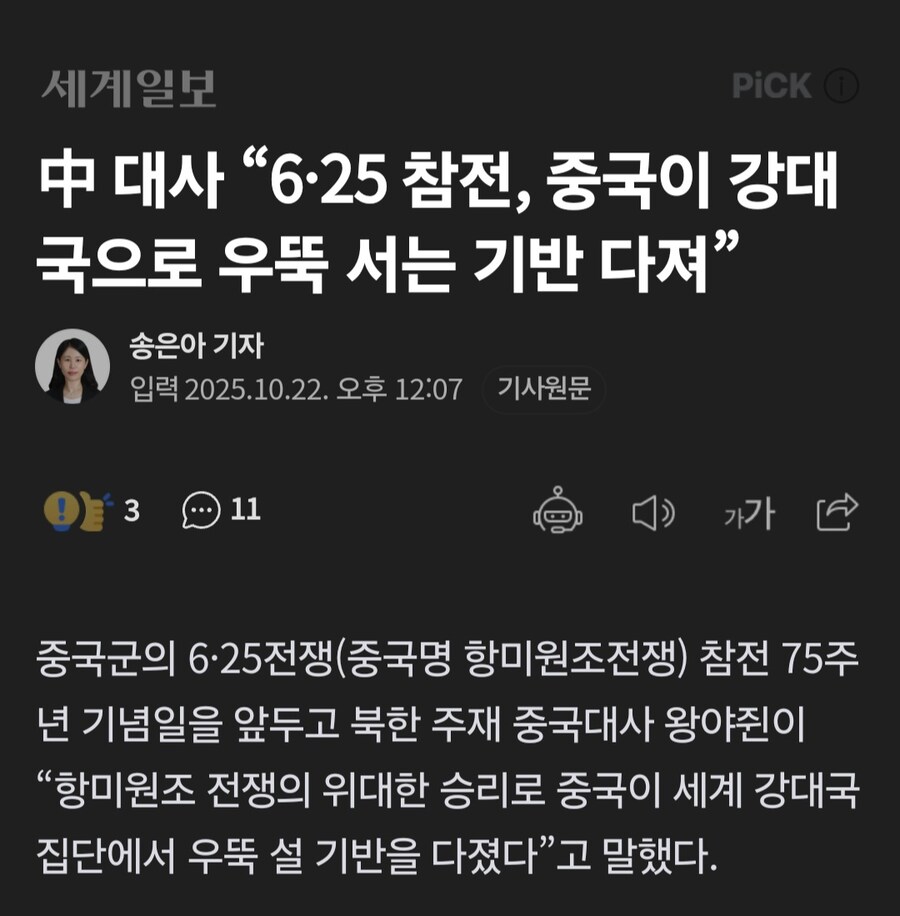Open the article reactions button
The width and height of the screenshot is (900, 916).
(x=90, y=511)
